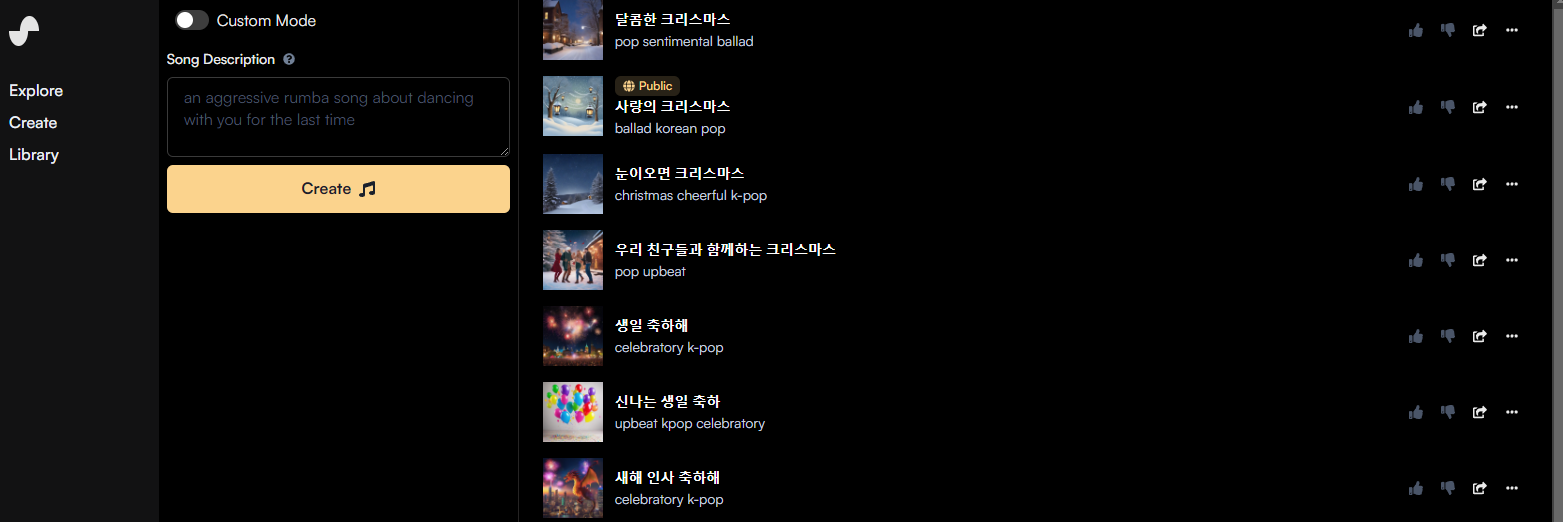Viewport: 1563px width, 522px height.
Task: Switch to the Library section
Action: tap(34, 155)
